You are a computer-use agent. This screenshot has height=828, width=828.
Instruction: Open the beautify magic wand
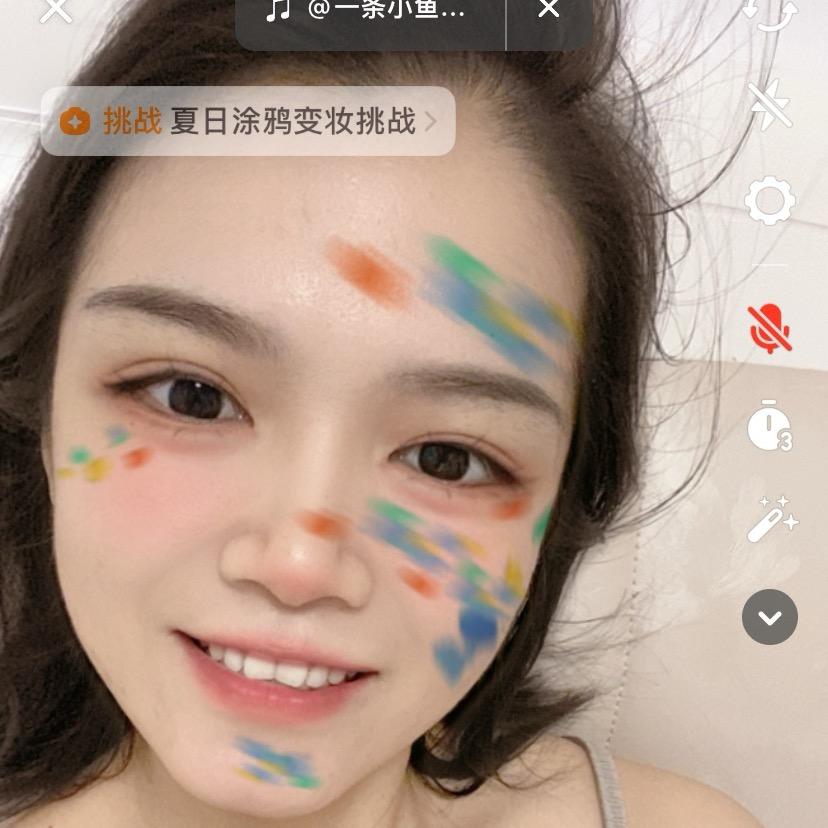(772, 519)
